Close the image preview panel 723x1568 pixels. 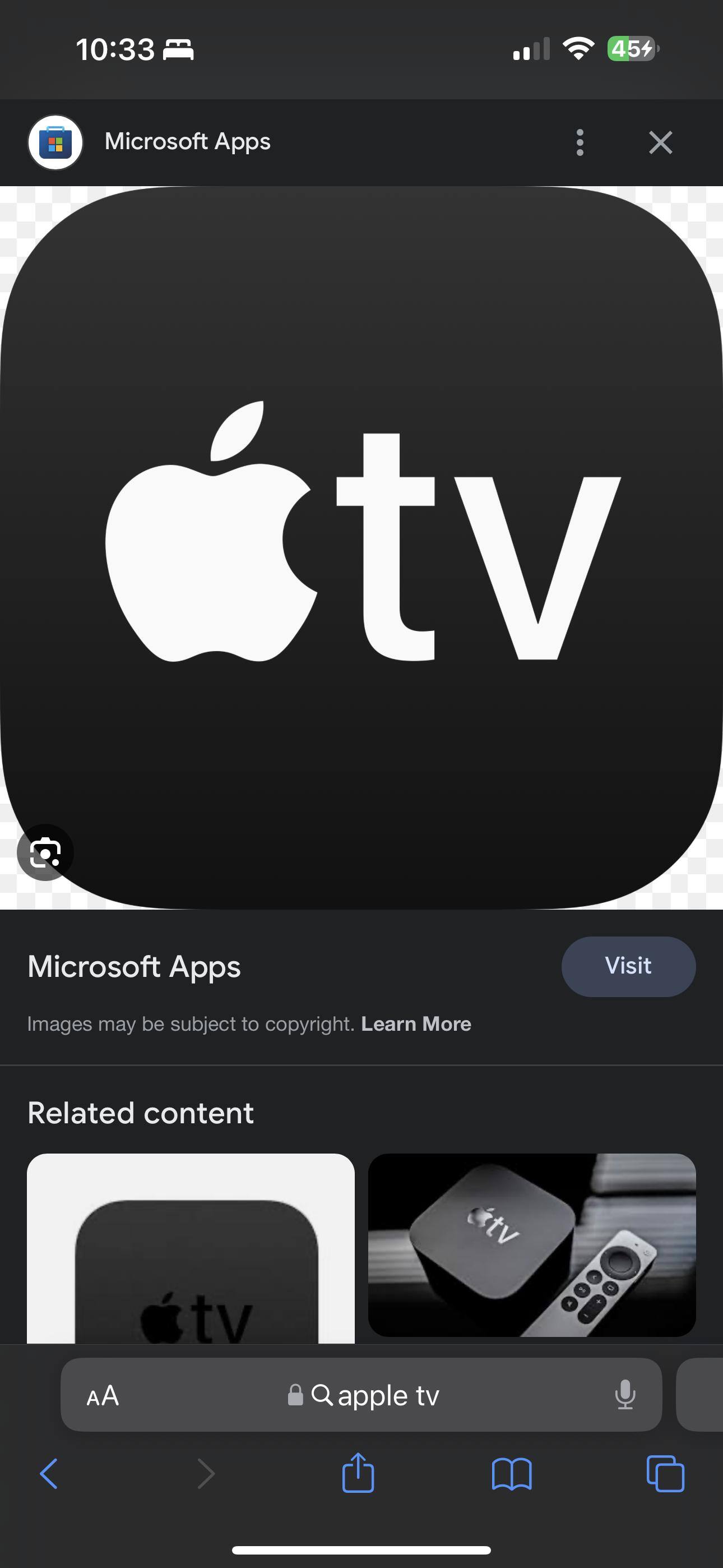(660, 142)
